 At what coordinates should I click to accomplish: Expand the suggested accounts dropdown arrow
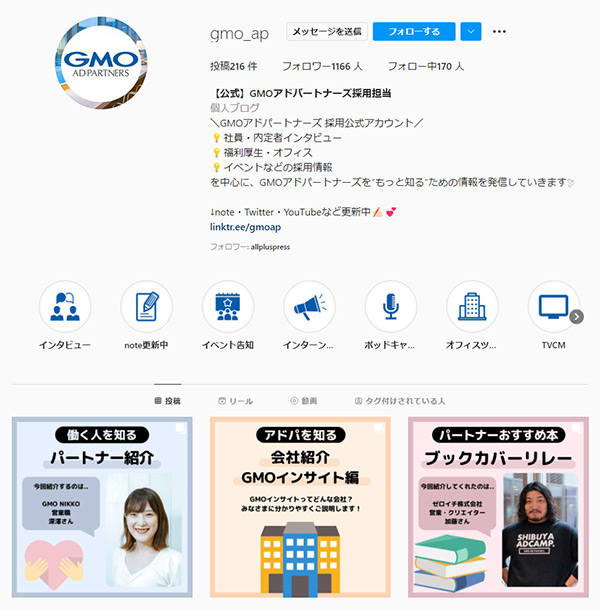[x=471, y=32]
